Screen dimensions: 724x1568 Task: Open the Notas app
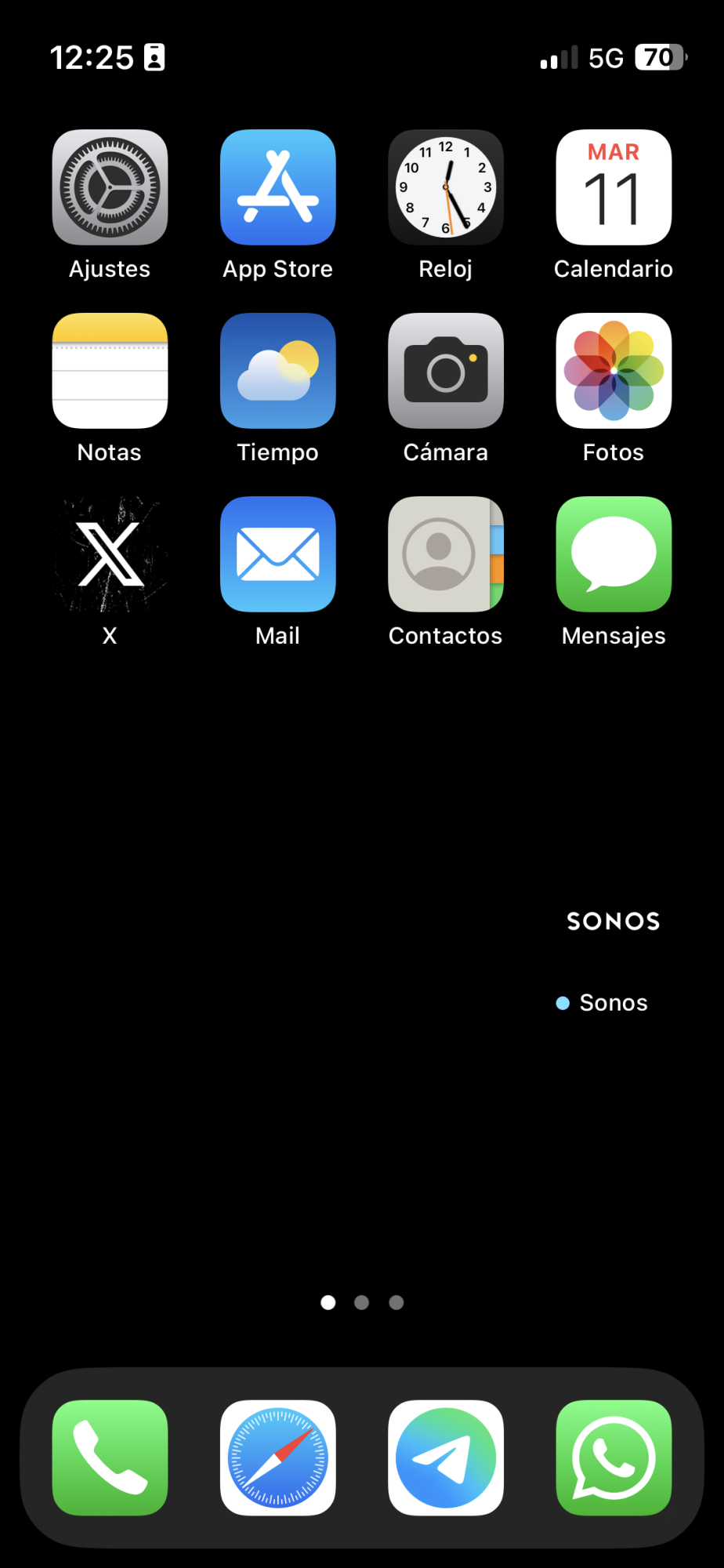(x=110, y=371)
